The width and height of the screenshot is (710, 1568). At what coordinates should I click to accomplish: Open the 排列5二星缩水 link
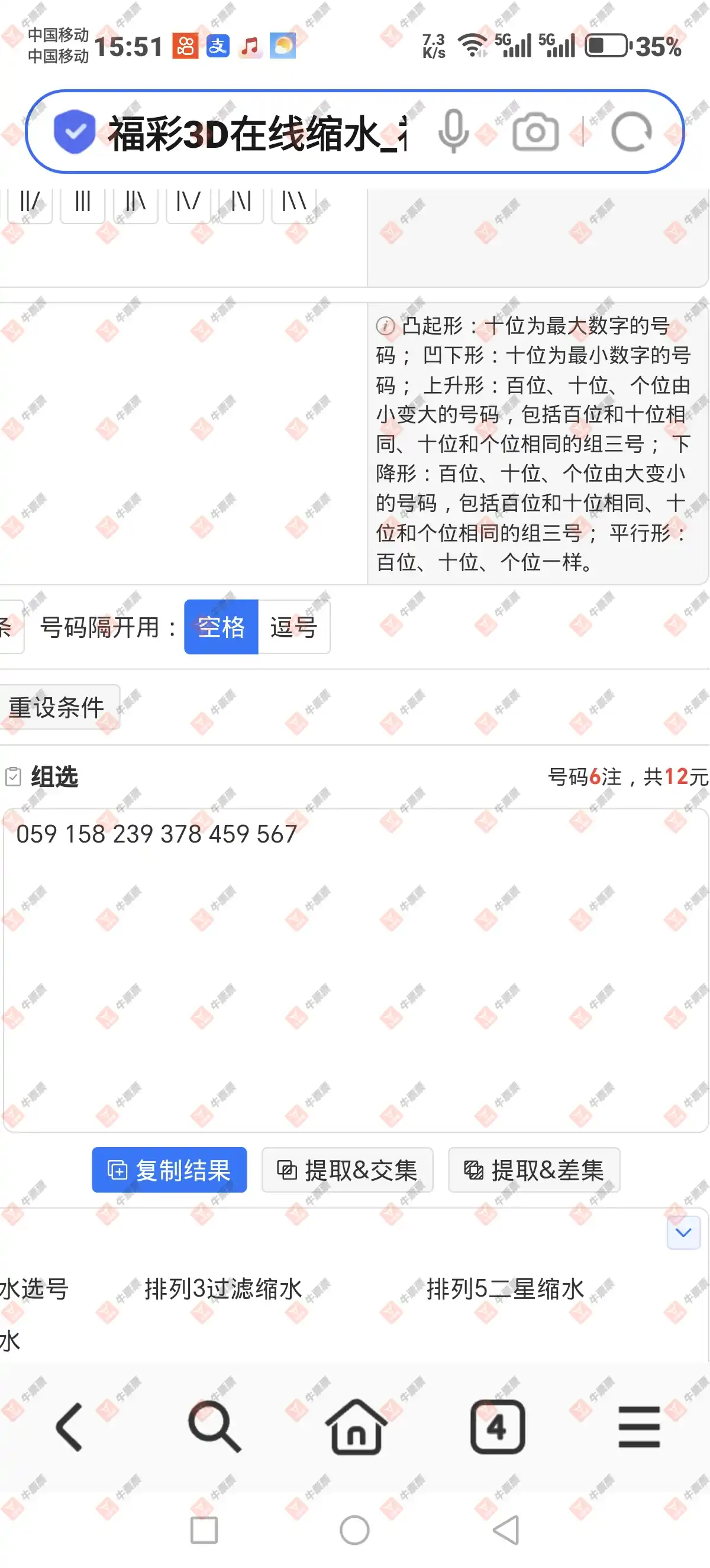coord(505,1288)
